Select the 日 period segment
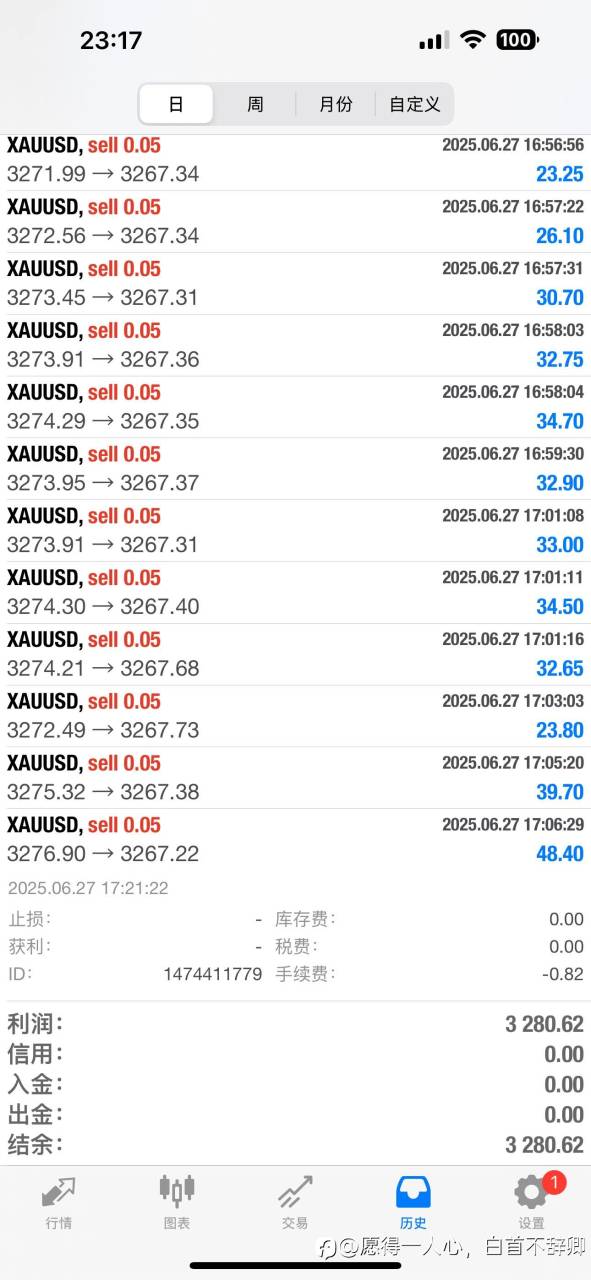Image resolution: width=591 pixels, height=1280 pixels. (176, 104)
